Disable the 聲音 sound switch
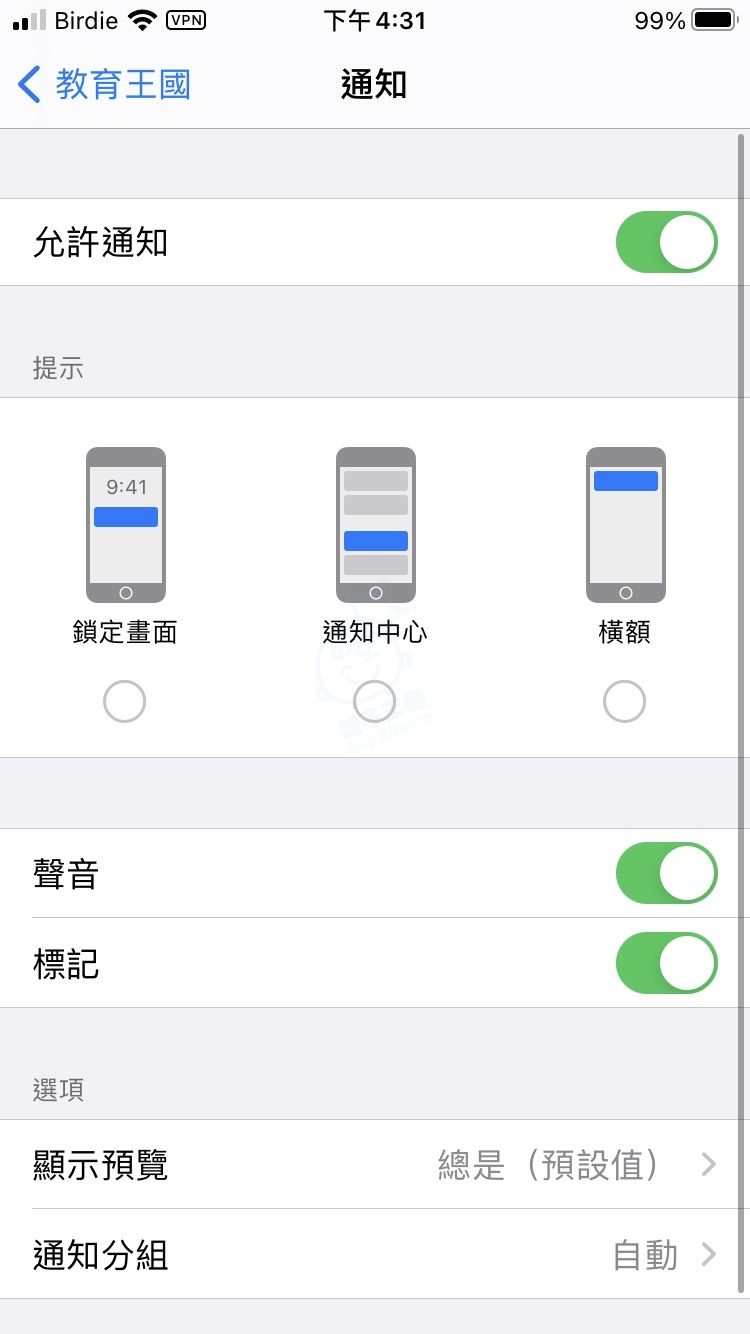The height and width of the screenshot is (1334, 750). pos(666,873)
